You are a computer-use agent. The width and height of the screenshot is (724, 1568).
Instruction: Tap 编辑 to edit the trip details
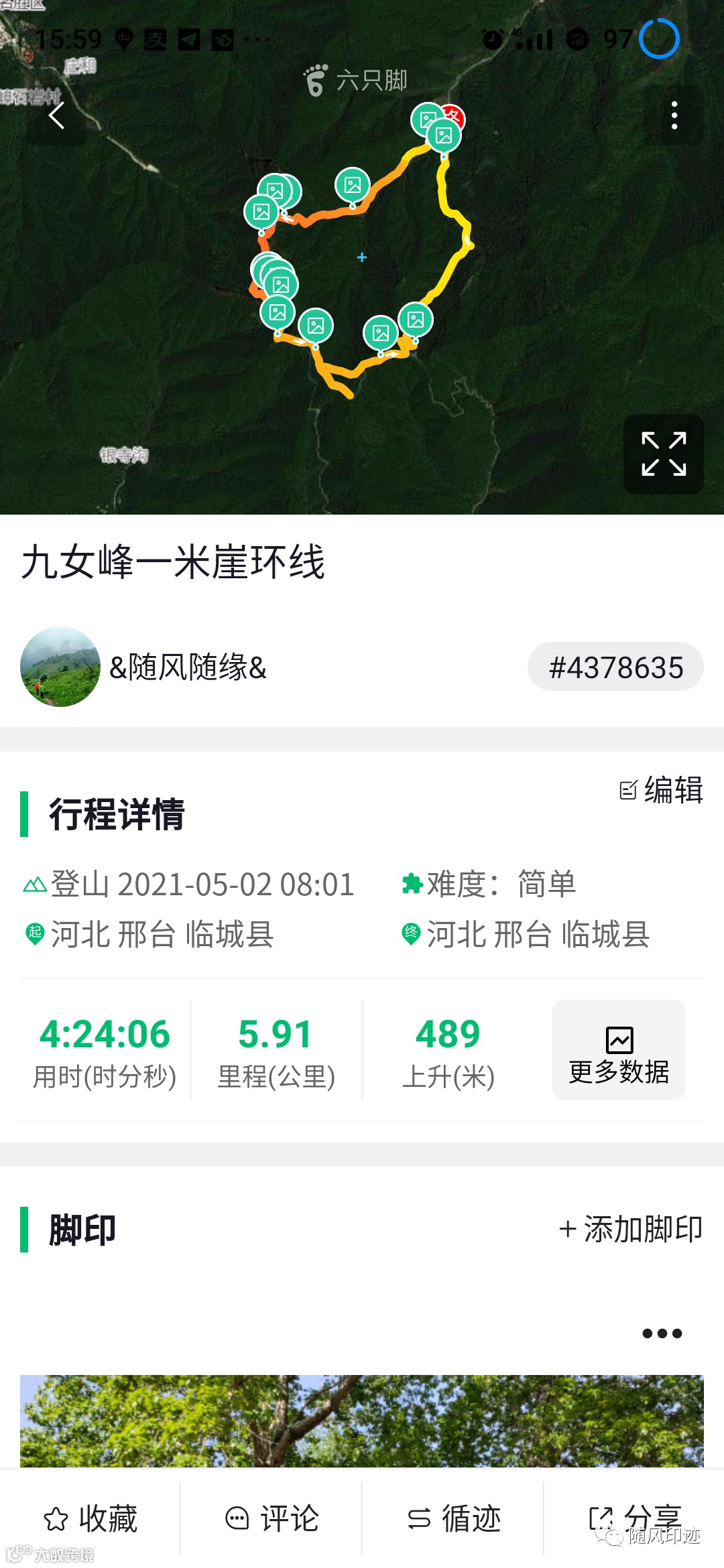661,790
